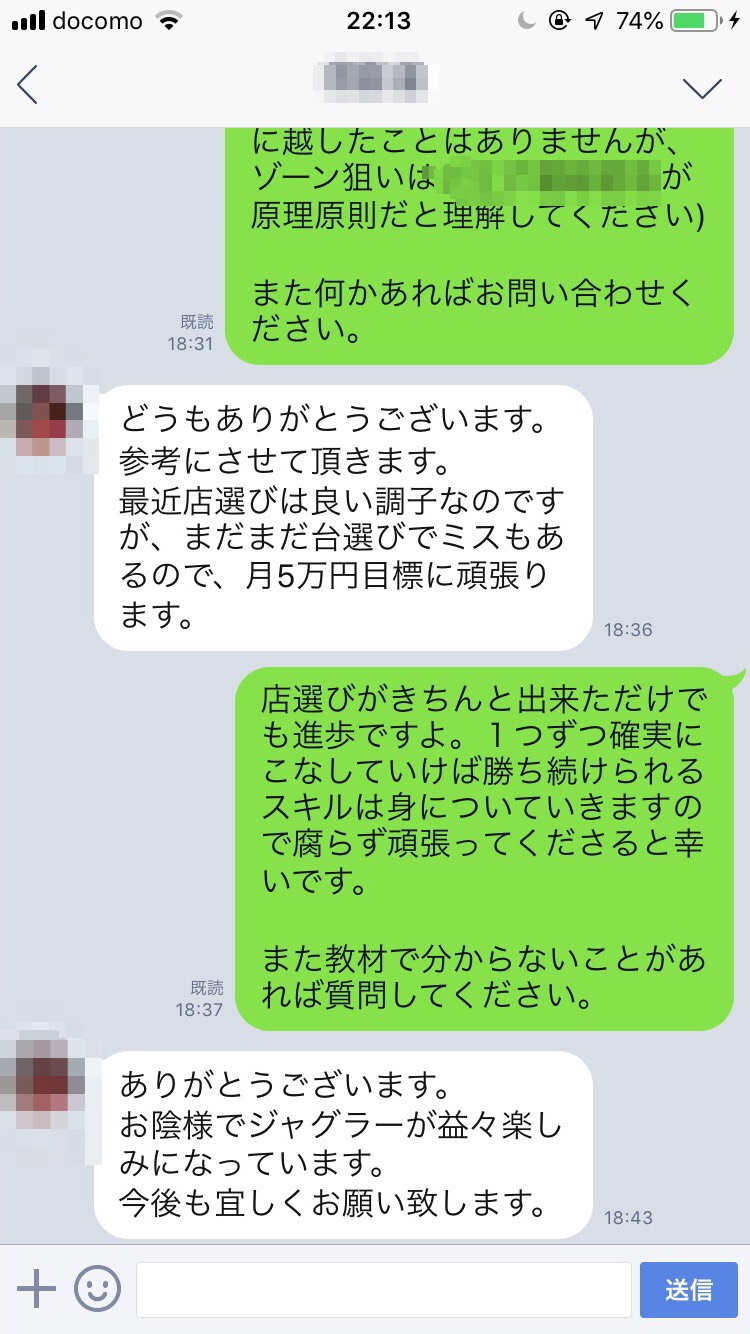750x1334 pixels.
Task: Go back to the chat list
Action: [x=28, y=85]
